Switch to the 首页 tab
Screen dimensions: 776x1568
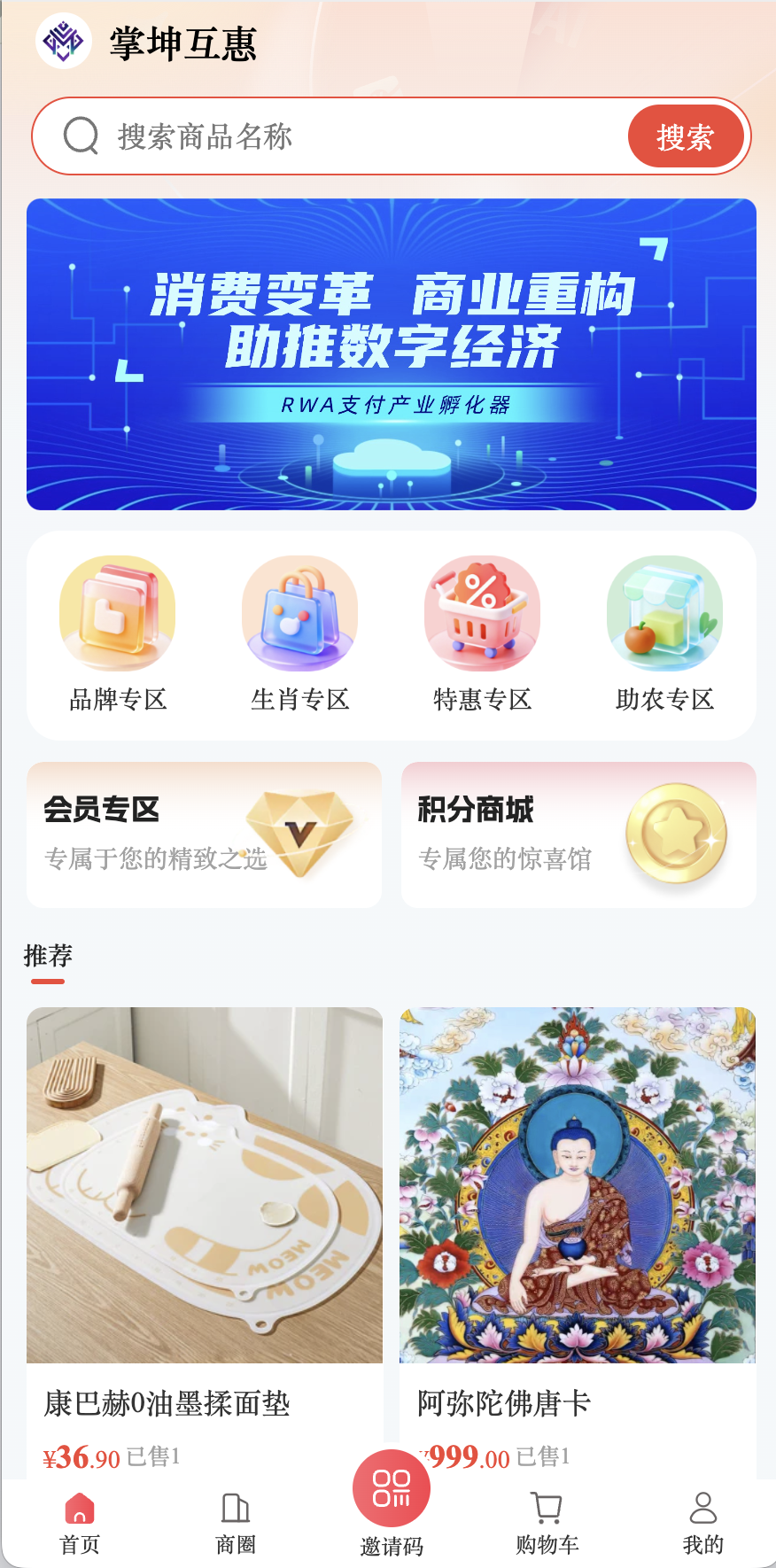(80, 1522)
